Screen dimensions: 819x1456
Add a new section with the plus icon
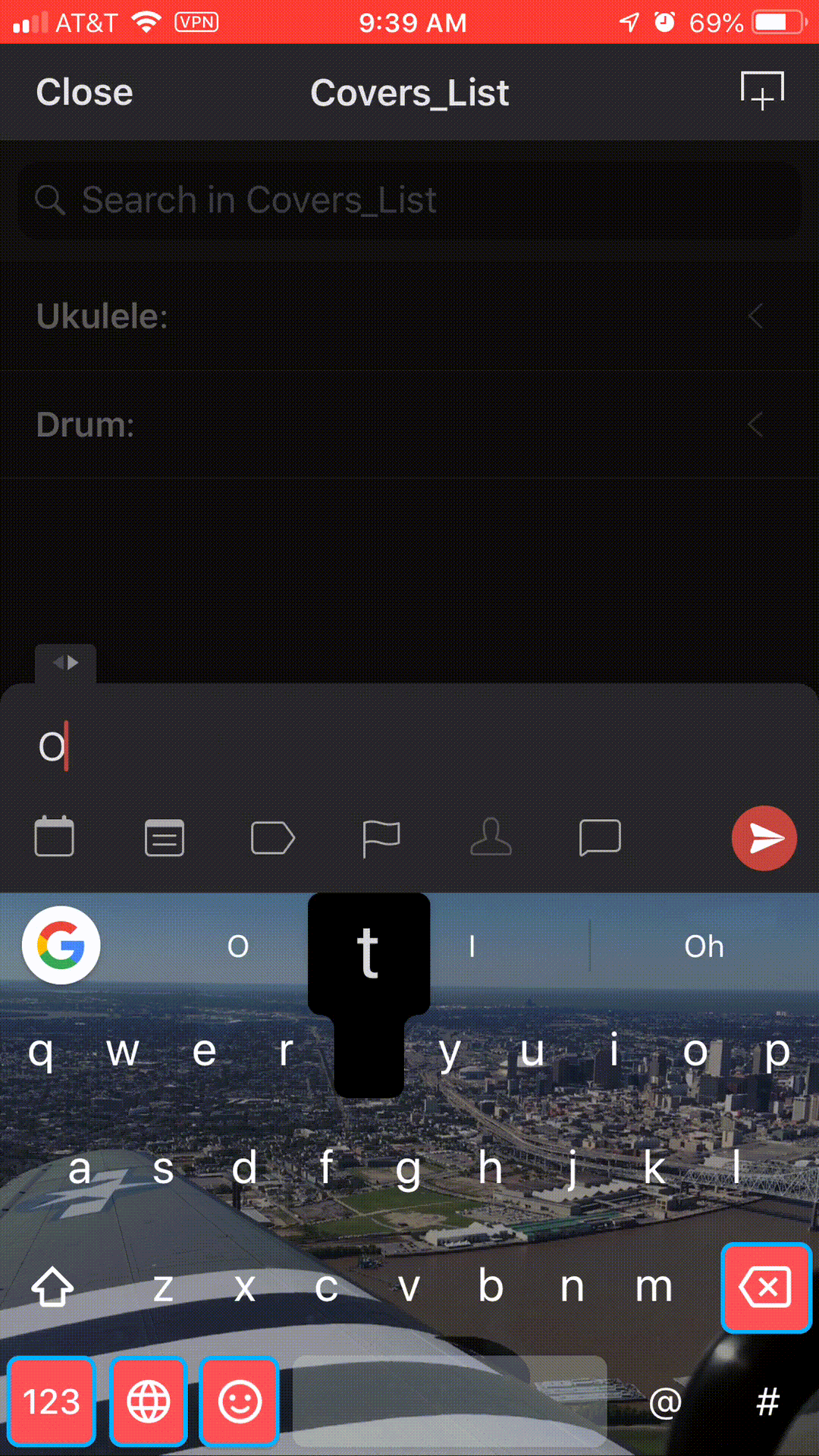pos(762,91)
